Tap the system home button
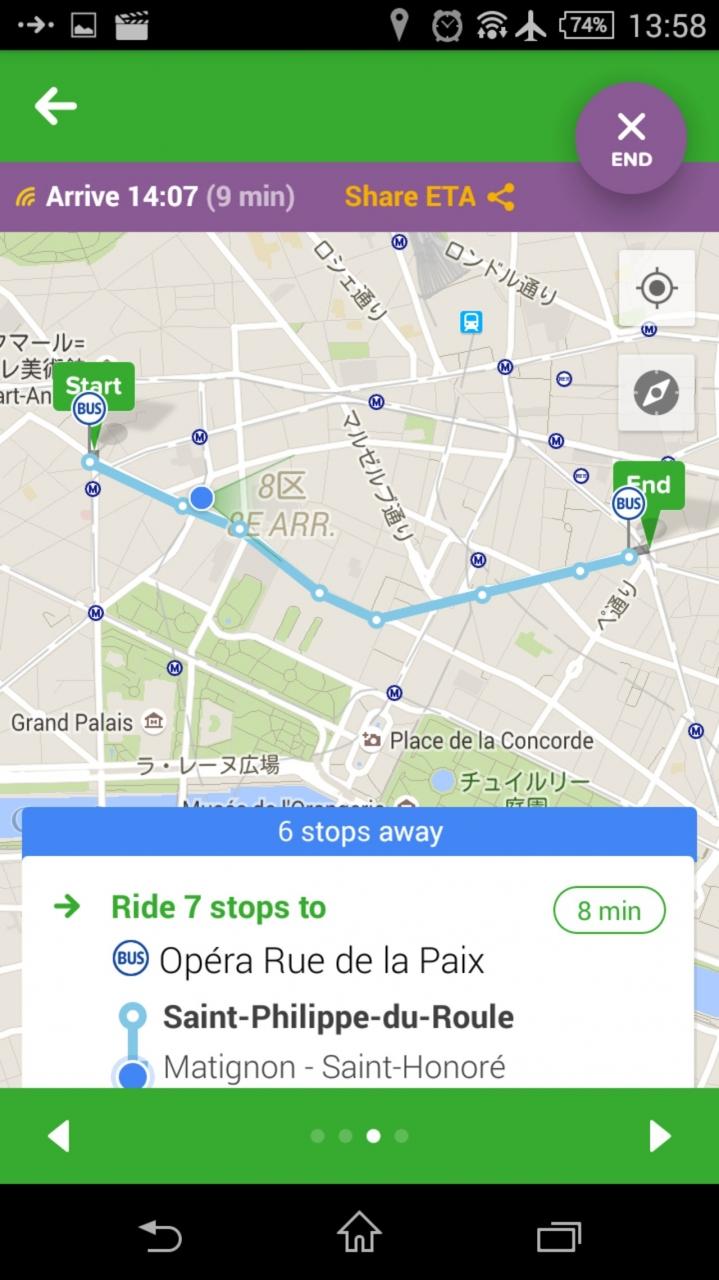 (x=359, y=1232)
